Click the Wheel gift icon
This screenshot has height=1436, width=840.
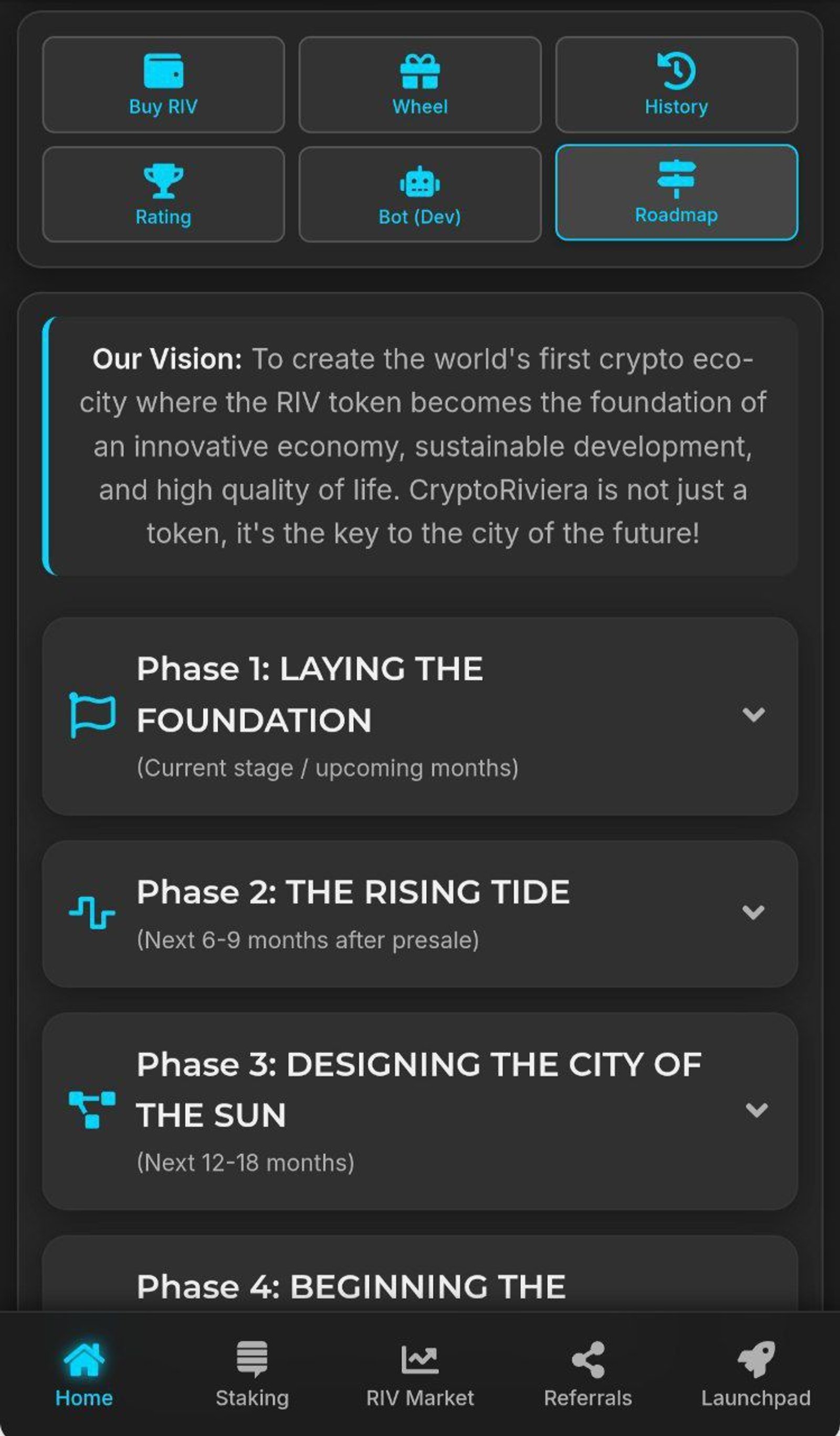419,70
